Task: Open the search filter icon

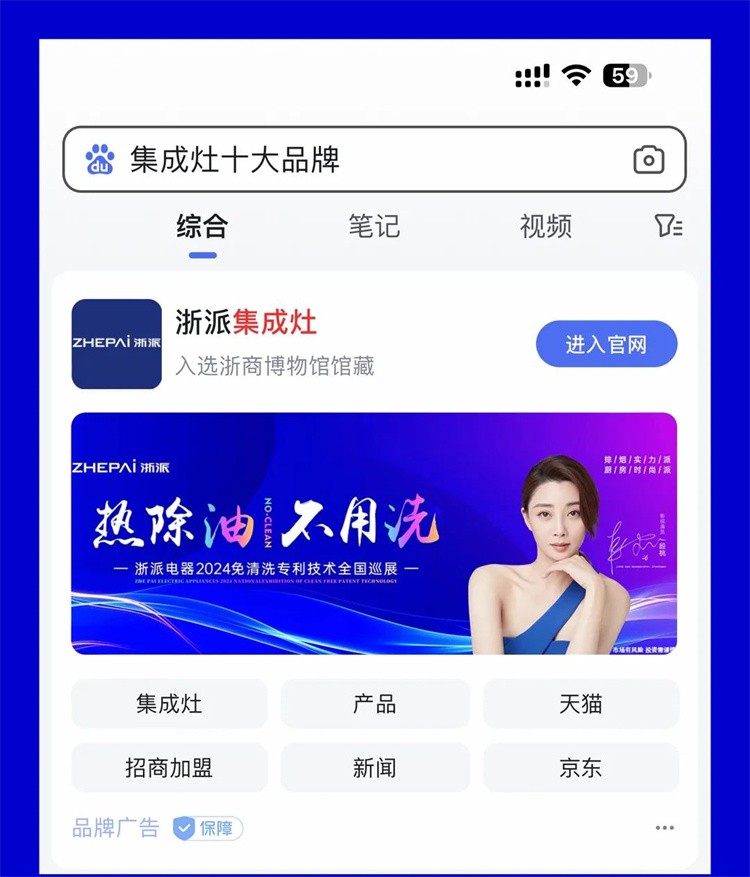Action: (668, 226)
